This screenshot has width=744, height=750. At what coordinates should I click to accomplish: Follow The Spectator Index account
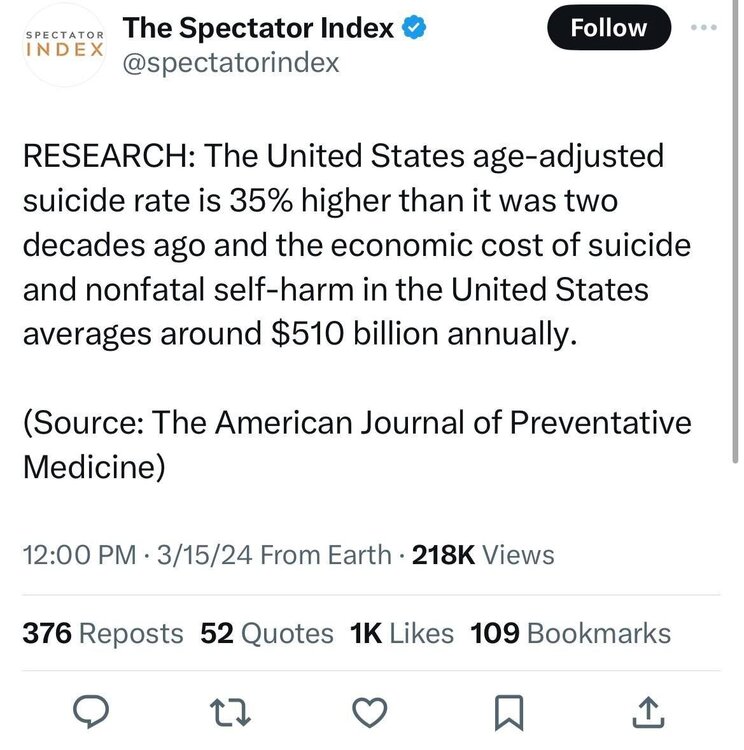tap(609, 29)
